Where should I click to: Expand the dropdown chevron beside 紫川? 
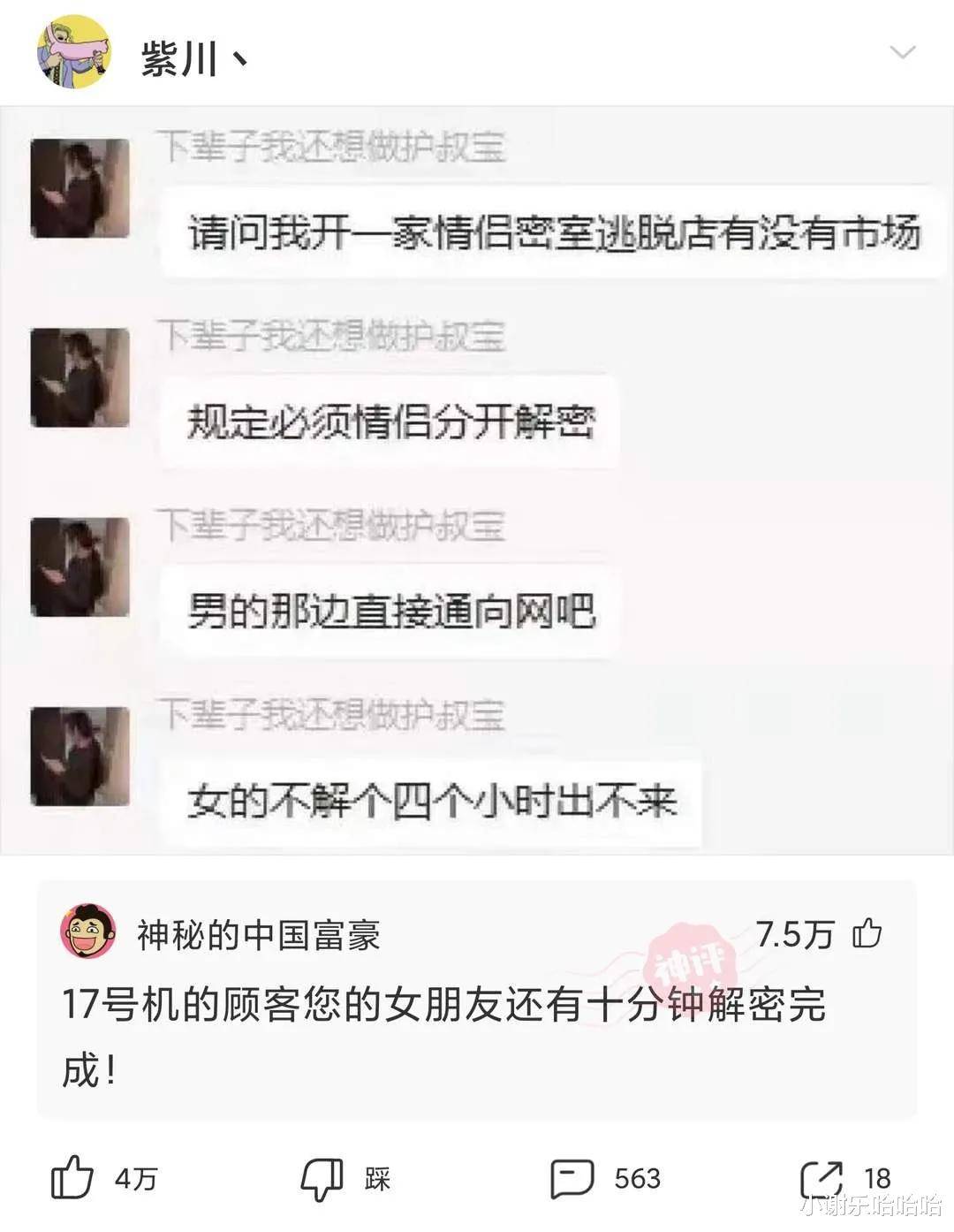coord(902,53)
